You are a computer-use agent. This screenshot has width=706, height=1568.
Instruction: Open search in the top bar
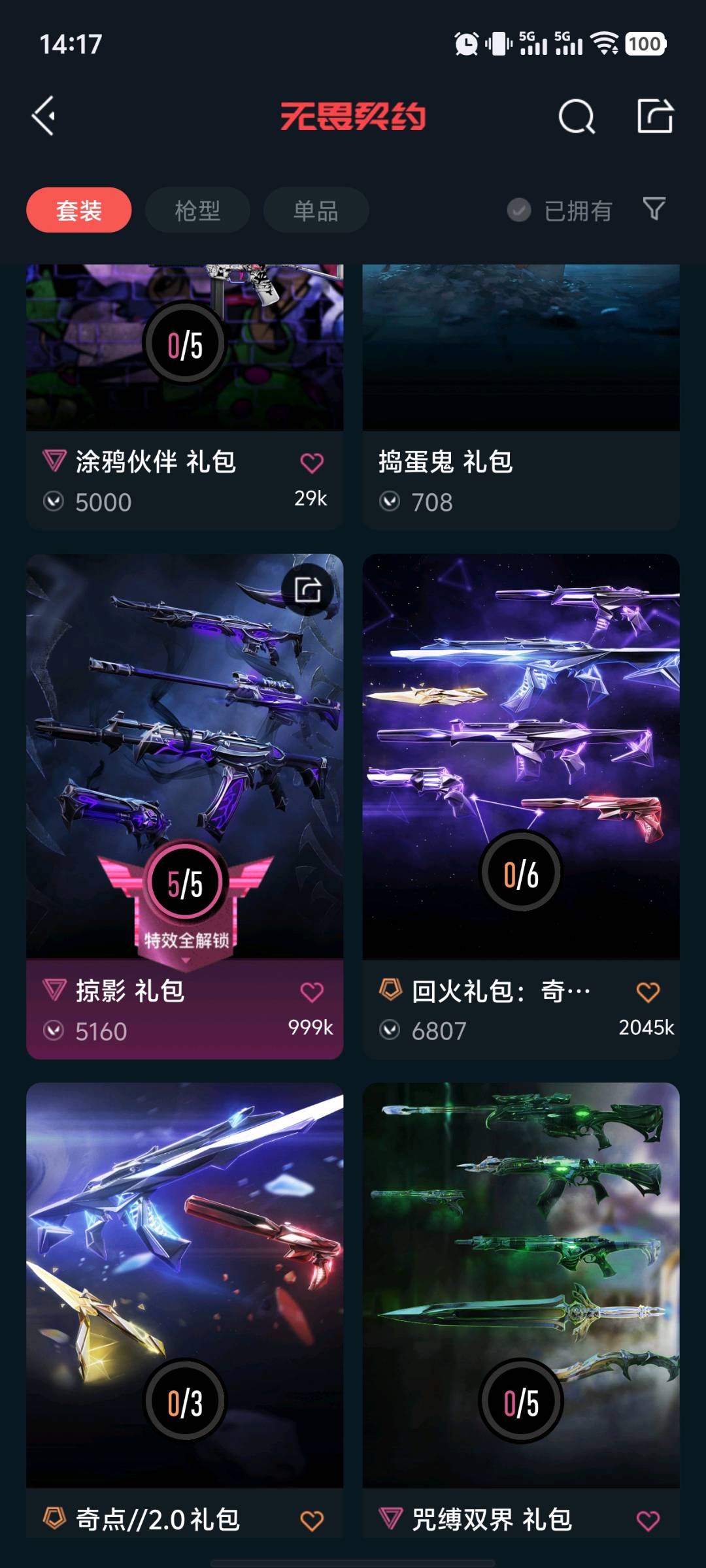click(x=577, y=117)
